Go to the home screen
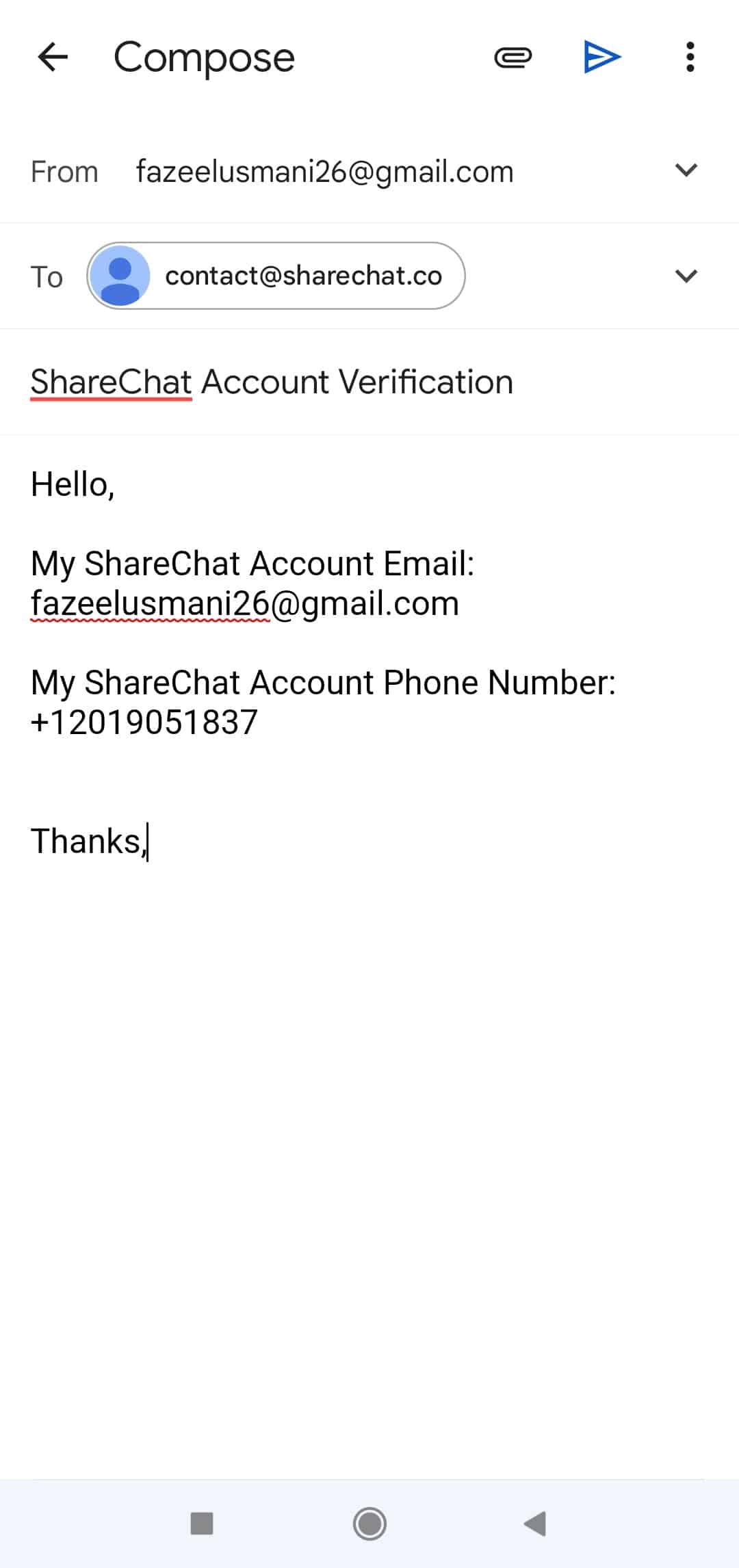Image resolution: width=739 pixels, height=1568 pixels. click(x=369, y=1524)
